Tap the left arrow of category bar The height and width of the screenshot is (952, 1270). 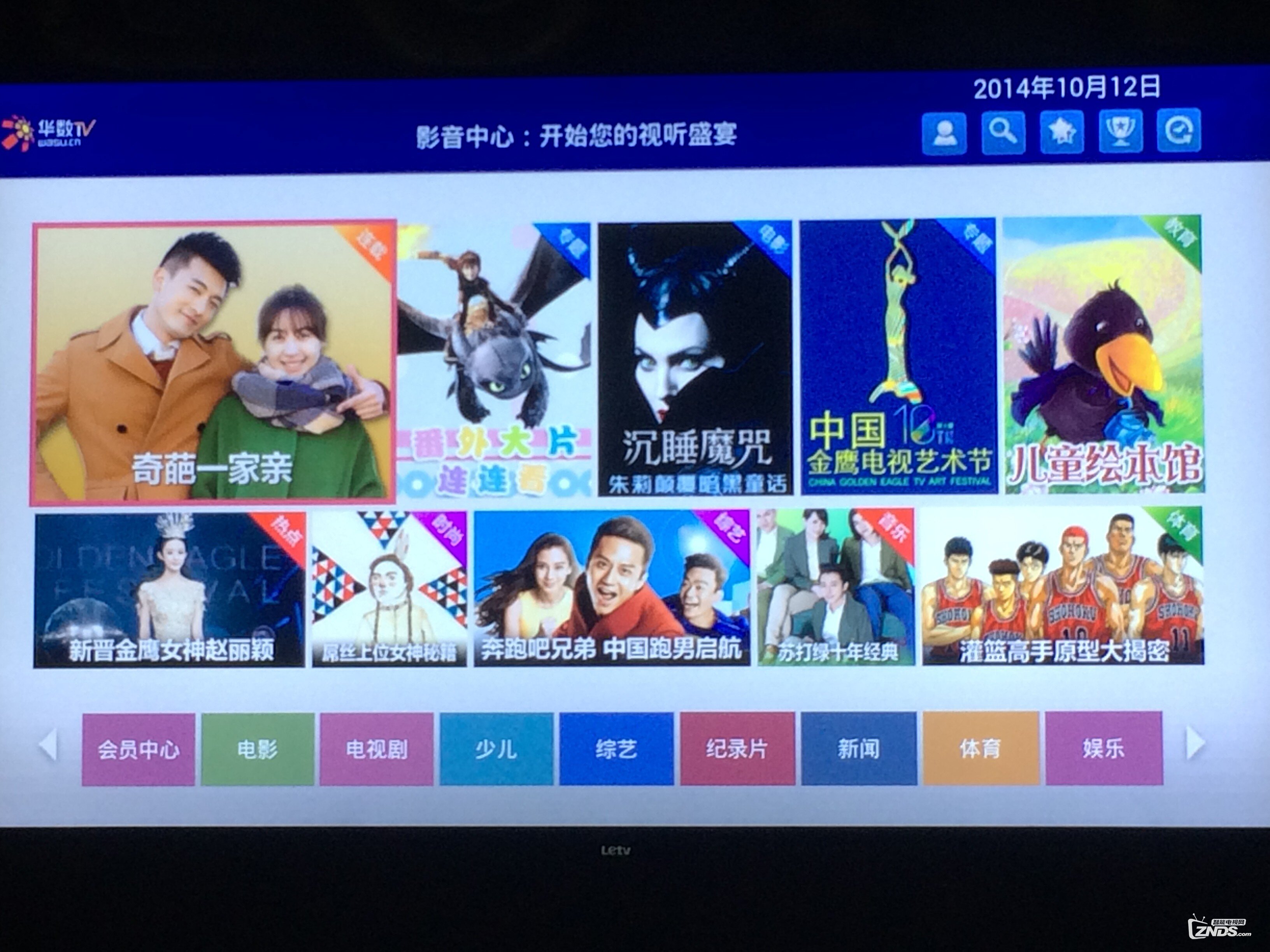pos(48,745)
